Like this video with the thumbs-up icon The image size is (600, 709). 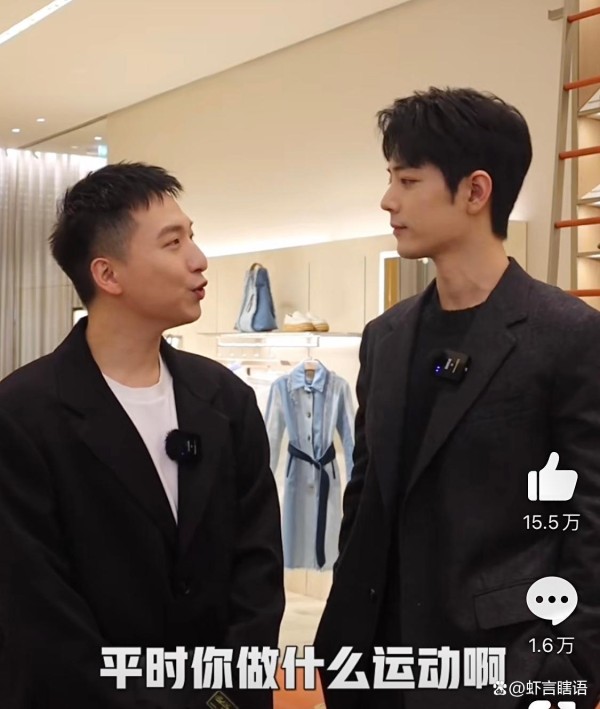[552, 477]
